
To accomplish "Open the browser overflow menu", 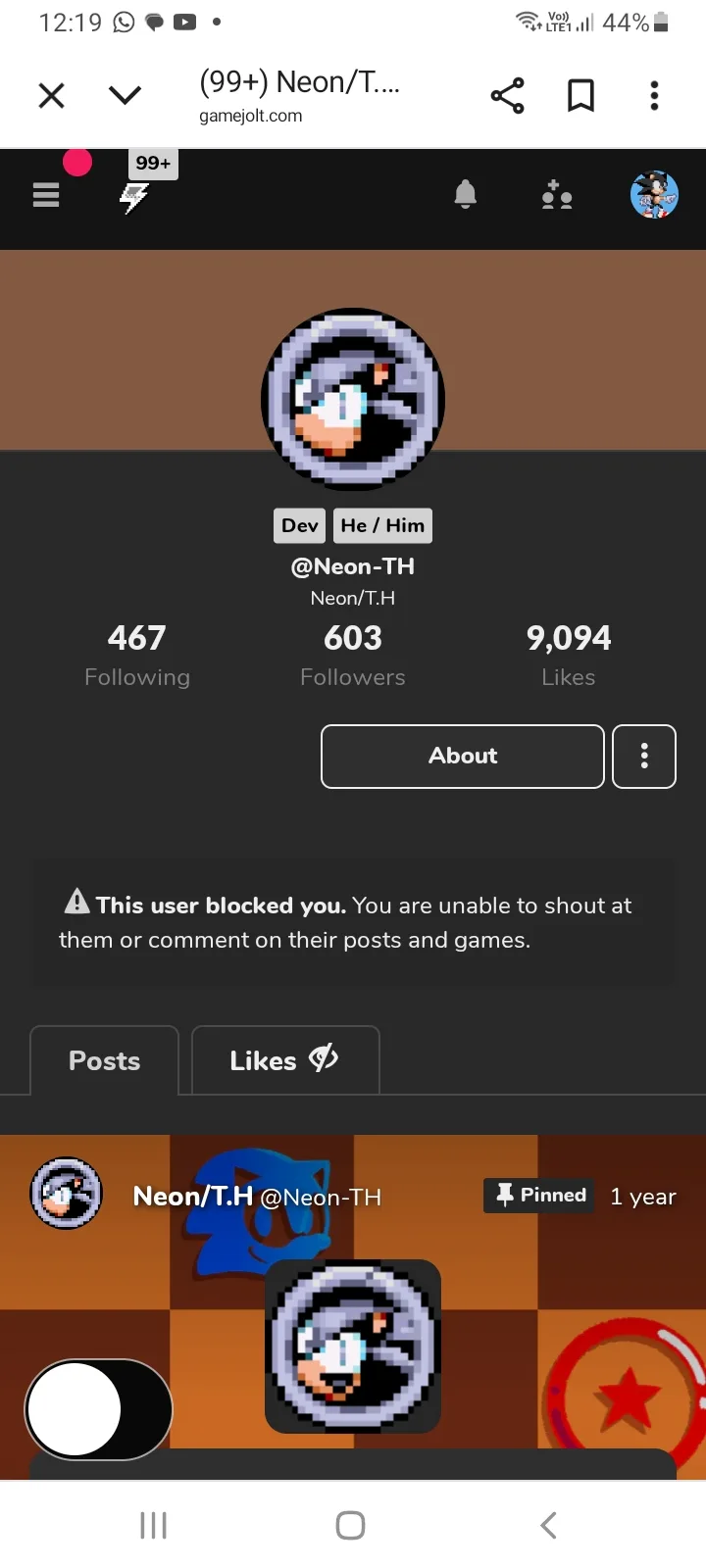I will (x=654, y=95).
